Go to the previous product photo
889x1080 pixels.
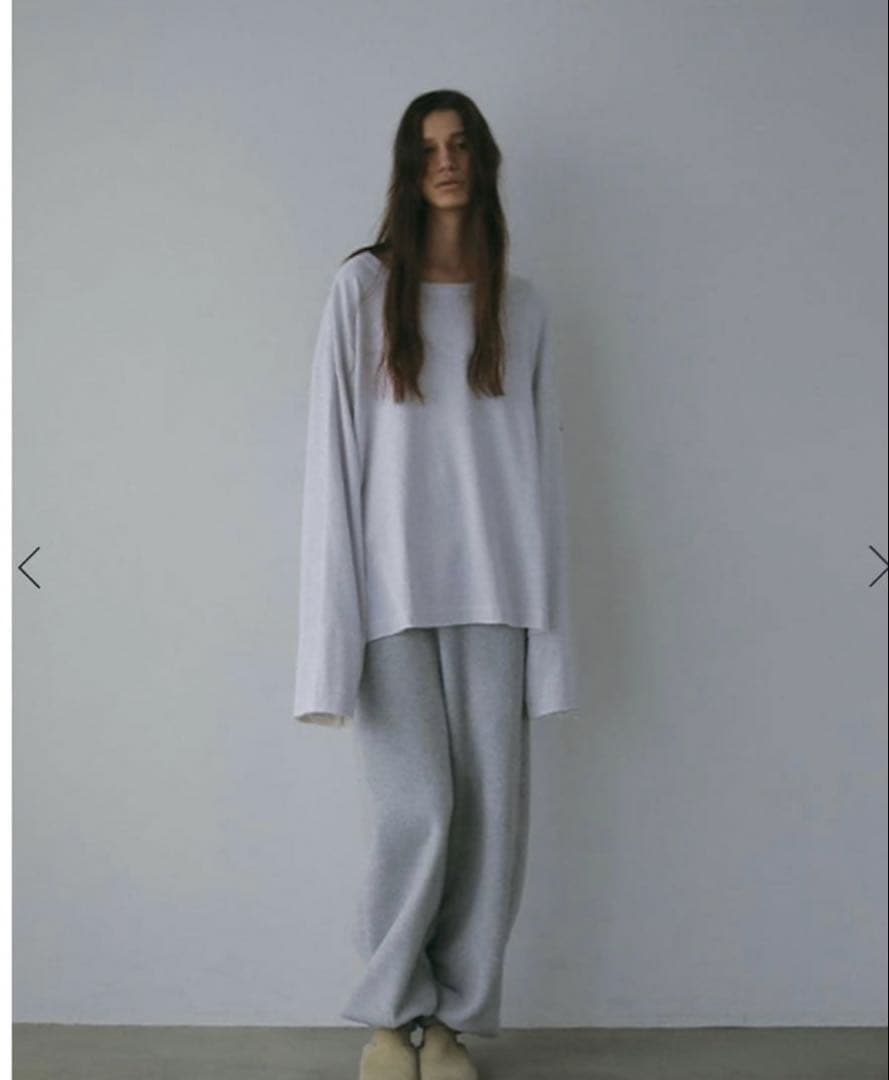(x=29, y=567)
